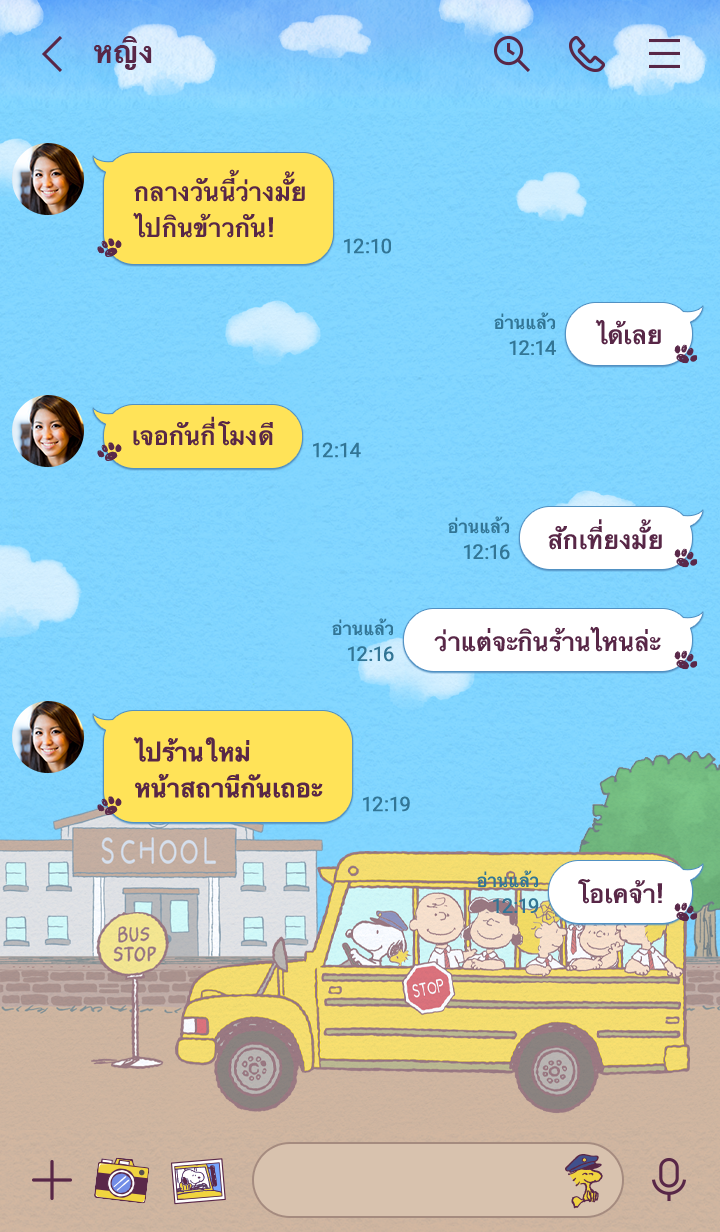Open the plus attachment menu
This screenshot has width=720, height=1232.
coord(52,1181)
